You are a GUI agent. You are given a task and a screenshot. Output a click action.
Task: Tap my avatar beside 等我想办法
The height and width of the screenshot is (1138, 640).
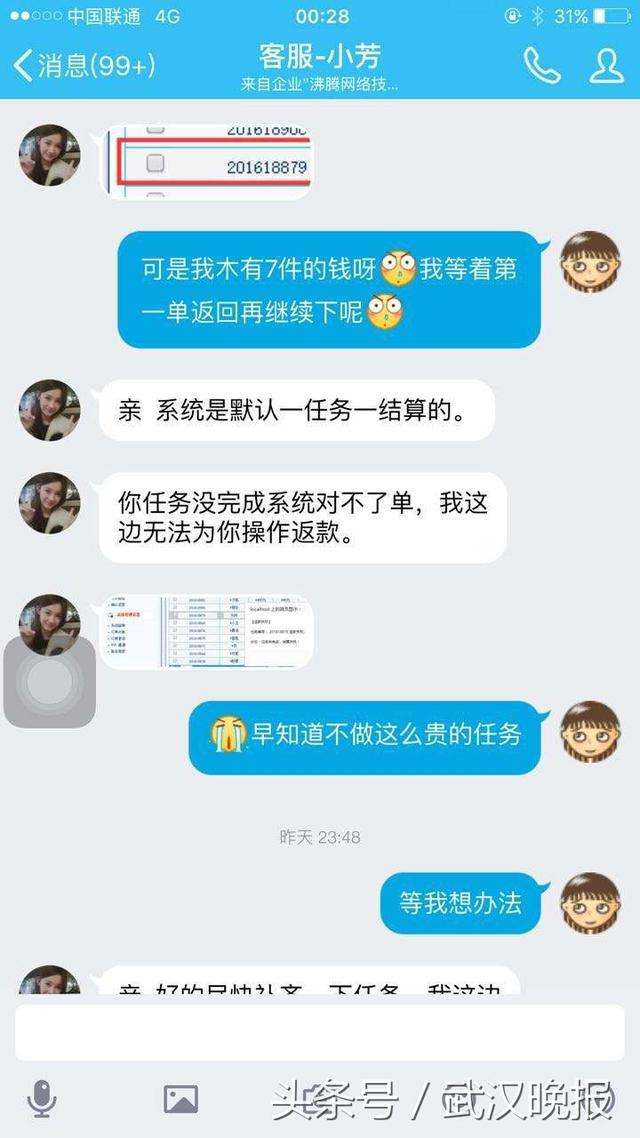589,903
